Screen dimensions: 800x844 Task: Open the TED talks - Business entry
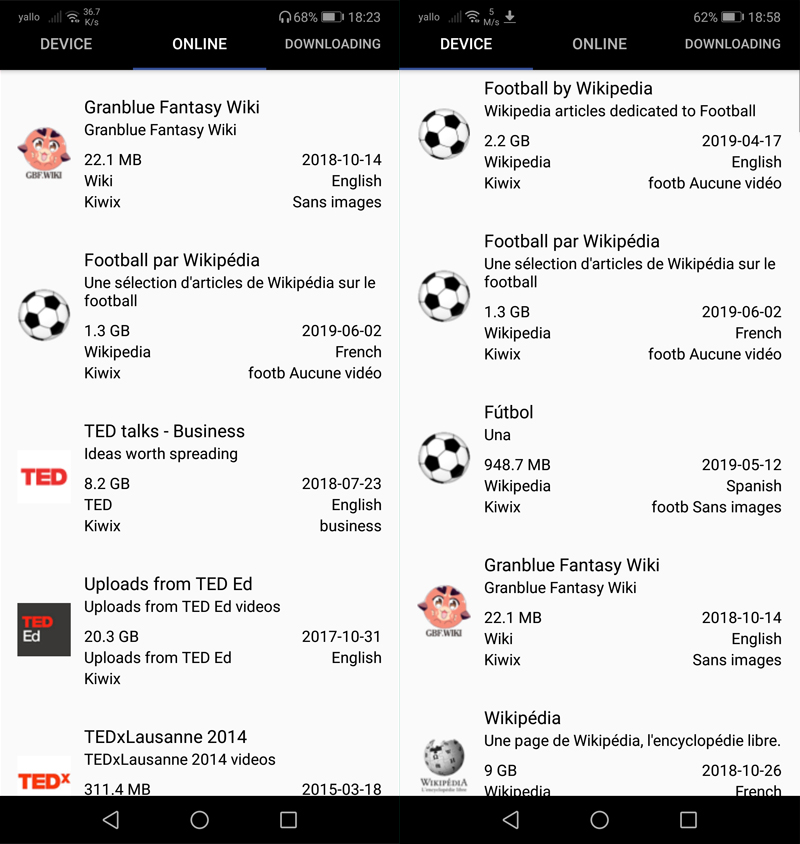pyautogui.click(x=200, y=478)
